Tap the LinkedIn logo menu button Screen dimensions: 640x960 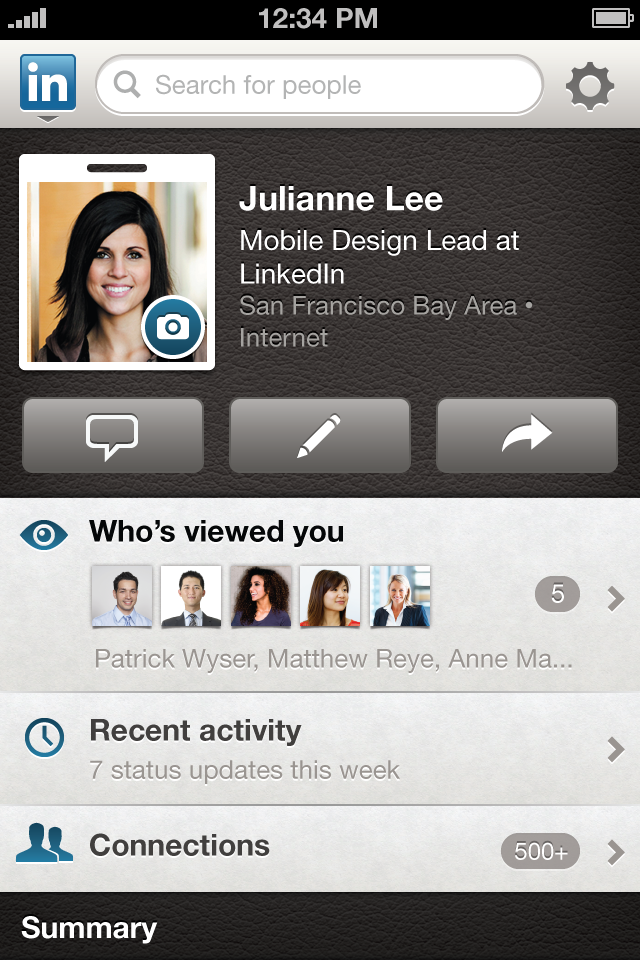pos(47,84)
